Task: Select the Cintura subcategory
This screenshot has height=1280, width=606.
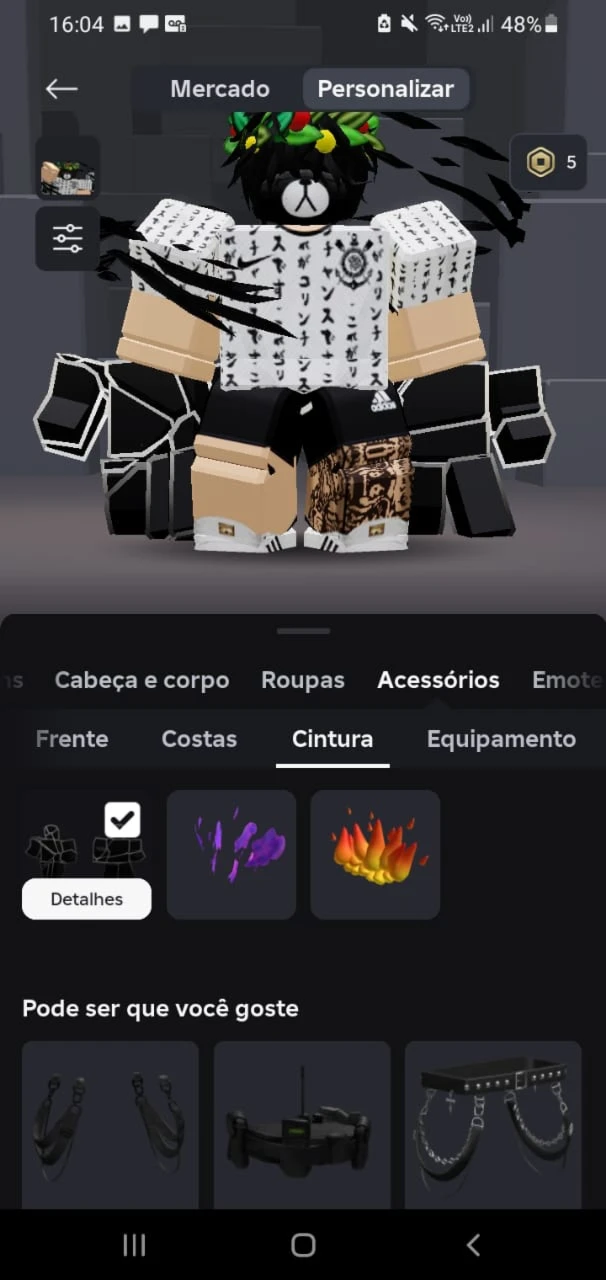Action: pos(333,739)
